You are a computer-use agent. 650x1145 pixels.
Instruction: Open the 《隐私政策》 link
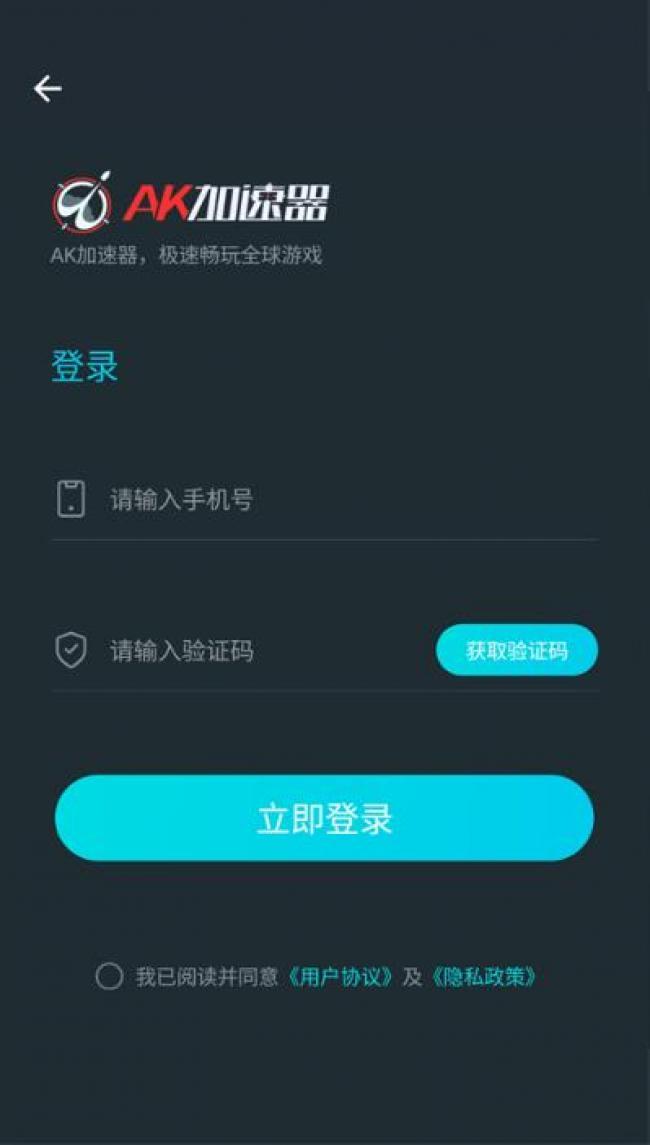coord(484,977)
